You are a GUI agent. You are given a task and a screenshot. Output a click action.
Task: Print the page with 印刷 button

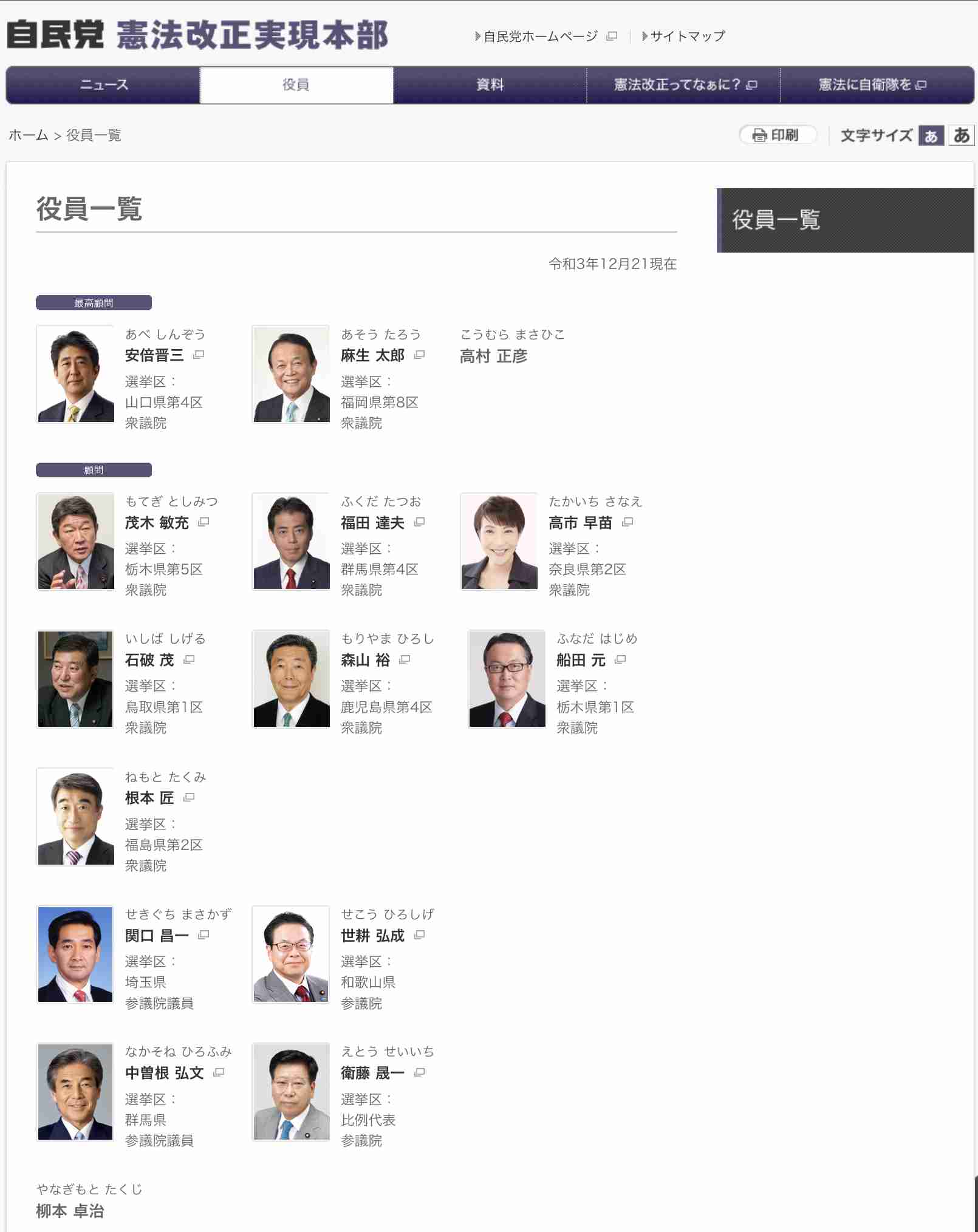(x=776, y=135)
